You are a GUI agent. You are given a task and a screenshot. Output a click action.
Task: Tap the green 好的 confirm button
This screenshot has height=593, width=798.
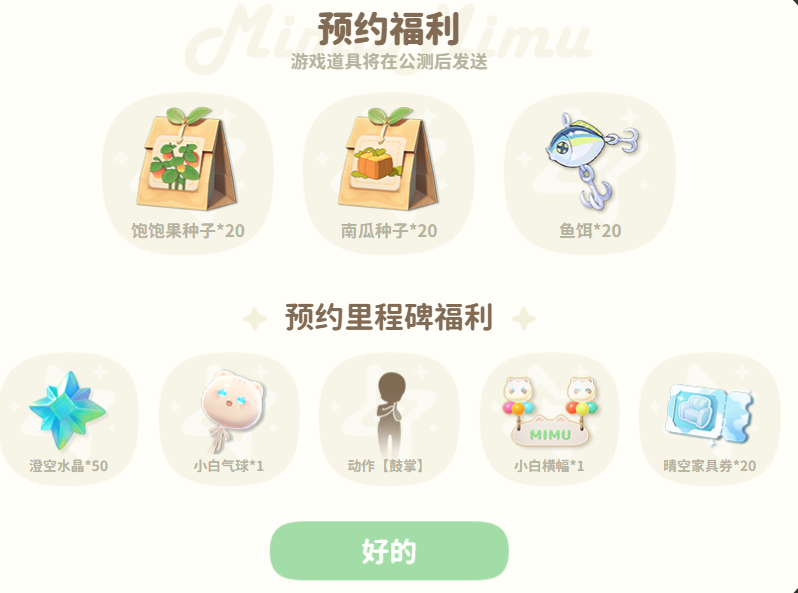coord(389,551)
